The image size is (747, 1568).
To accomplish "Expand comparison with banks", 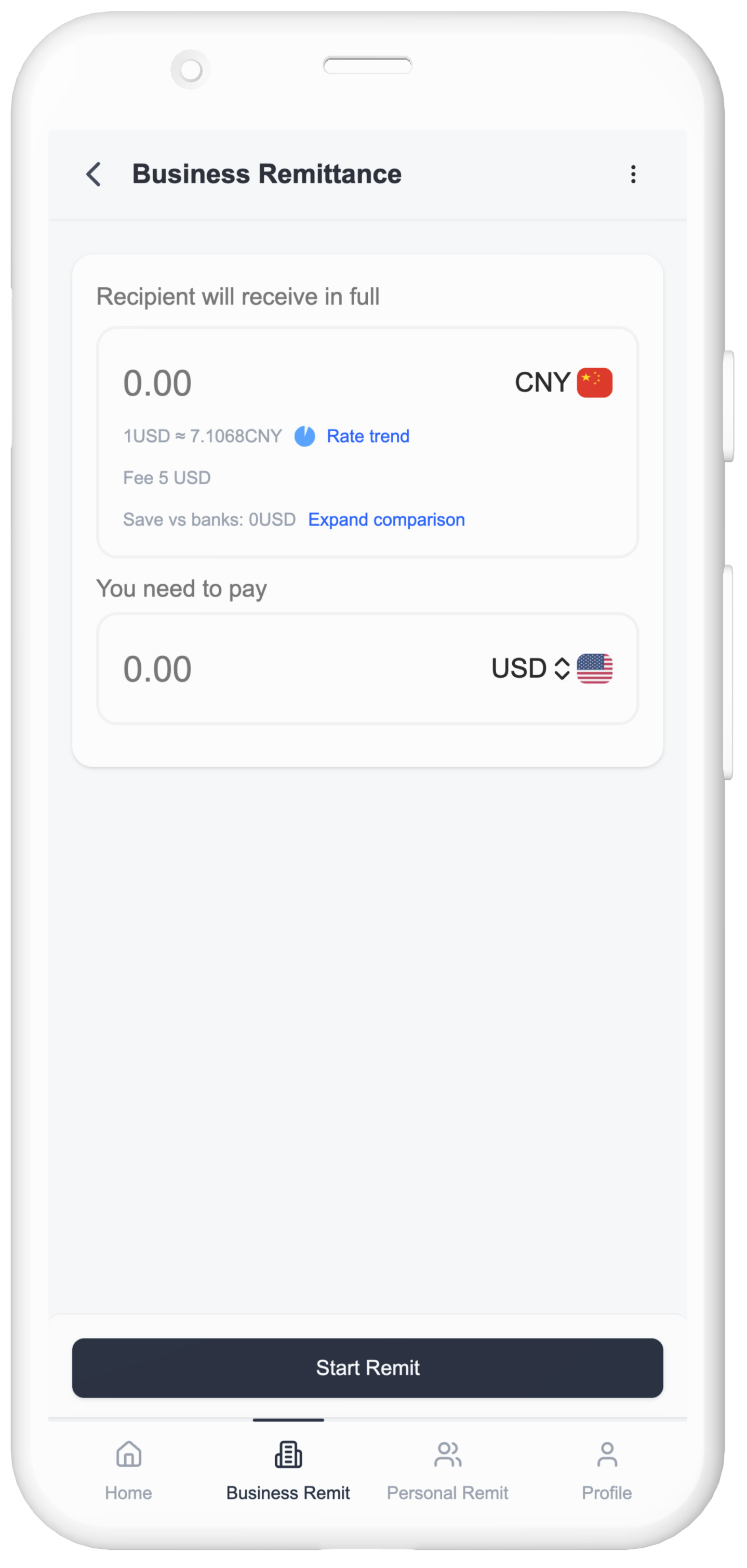I will pos(386,520).
